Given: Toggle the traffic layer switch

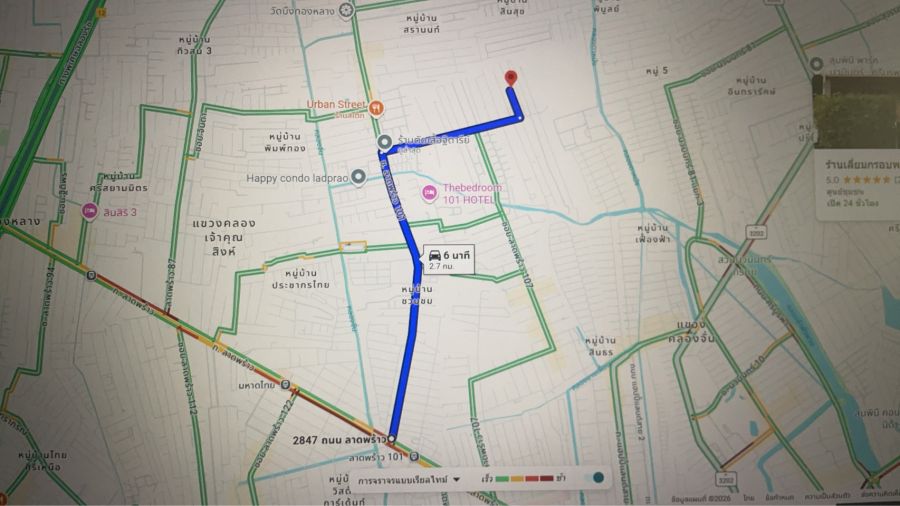Looking at the screenshot, I should coord(598,478).
